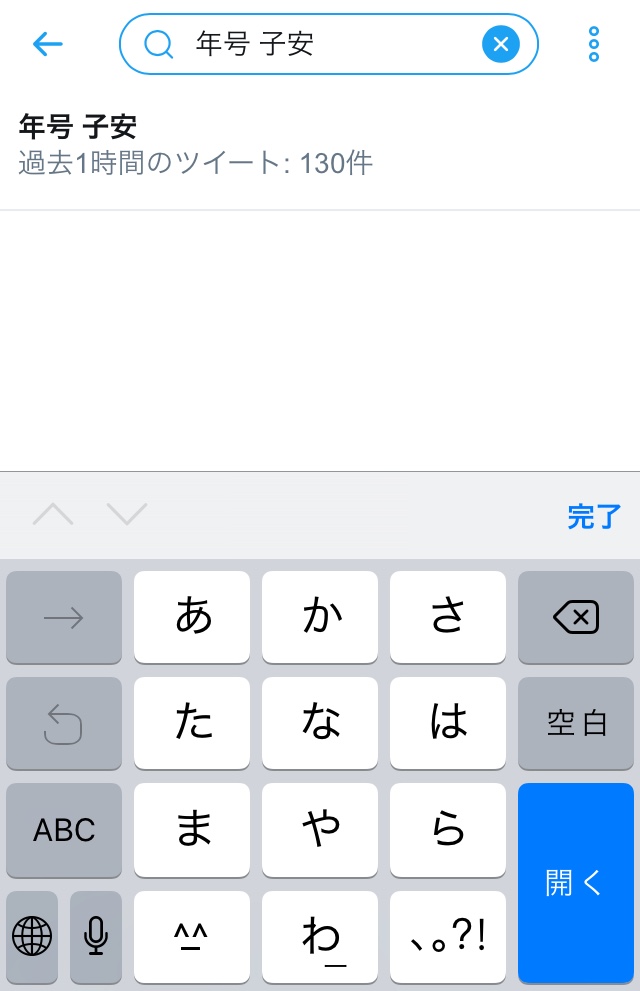The width and height of the screenshot is (640, 991).
Task: Tap the search field containing 年号 子安
Action: (320, 44)
